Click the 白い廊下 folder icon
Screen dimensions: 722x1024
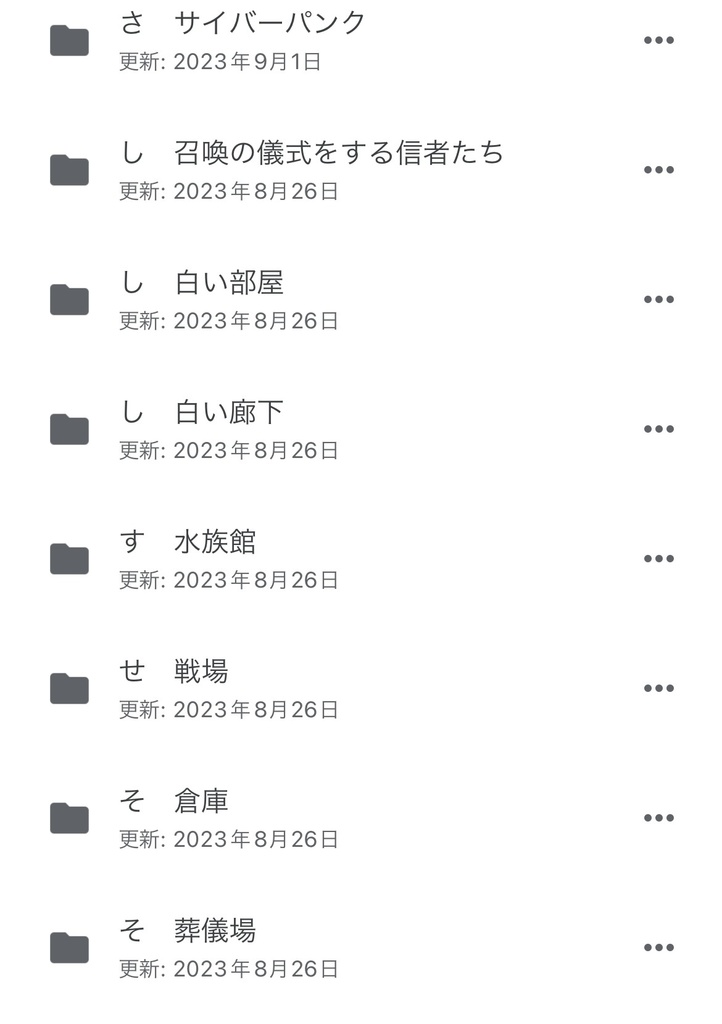(x=68, y=426)
